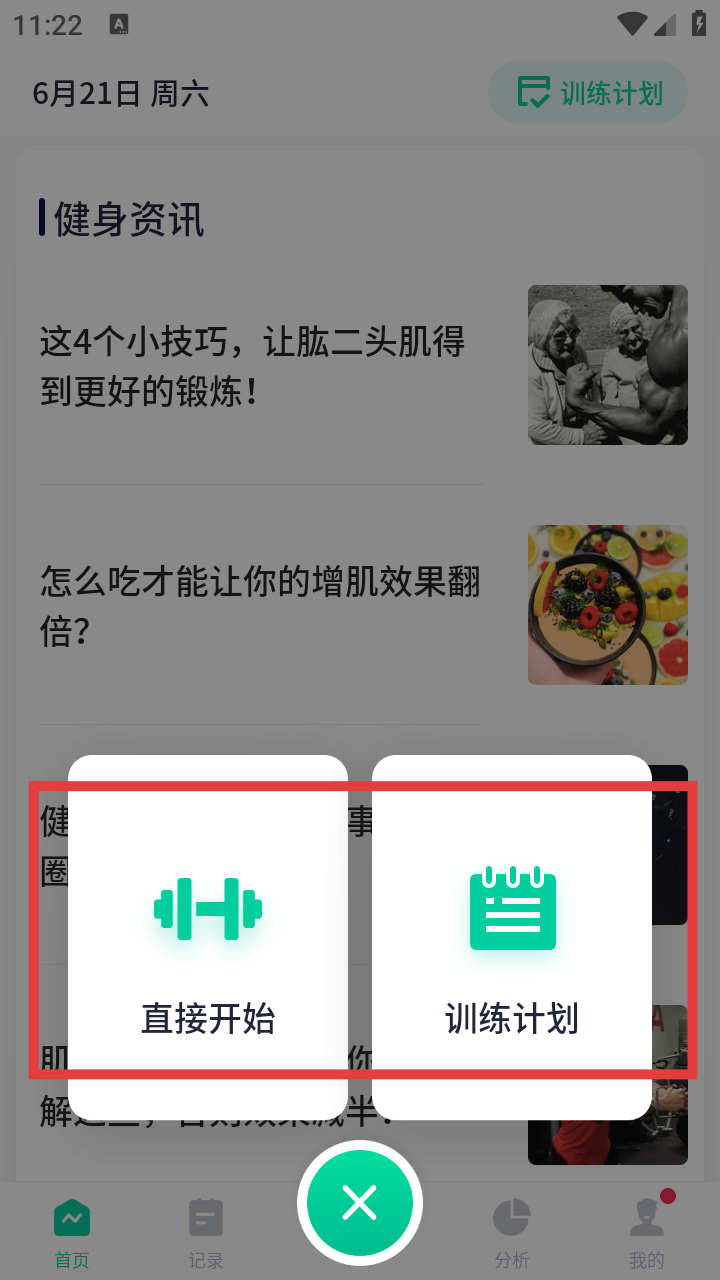
Task: Select the 直接开始 card
Action: coord(208,936)
